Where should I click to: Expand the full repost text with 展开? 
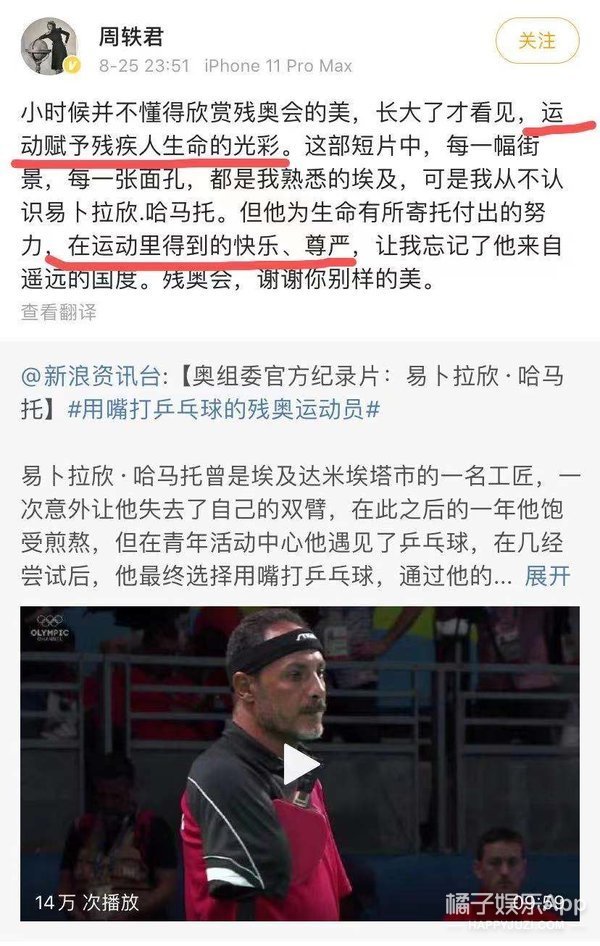pos(548,575)
